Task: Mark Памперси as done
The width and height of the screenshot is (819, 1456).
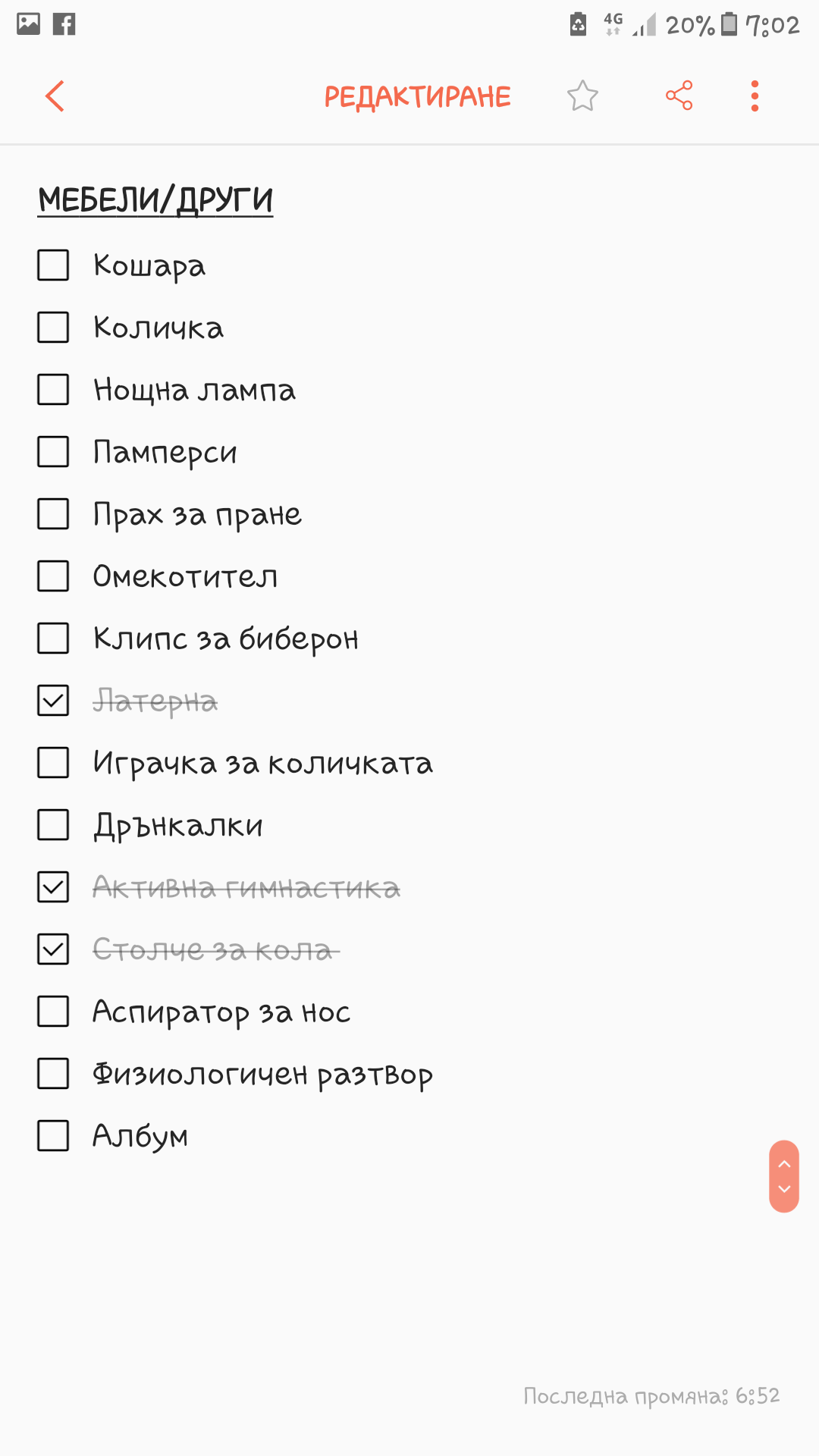Action: 53,452
